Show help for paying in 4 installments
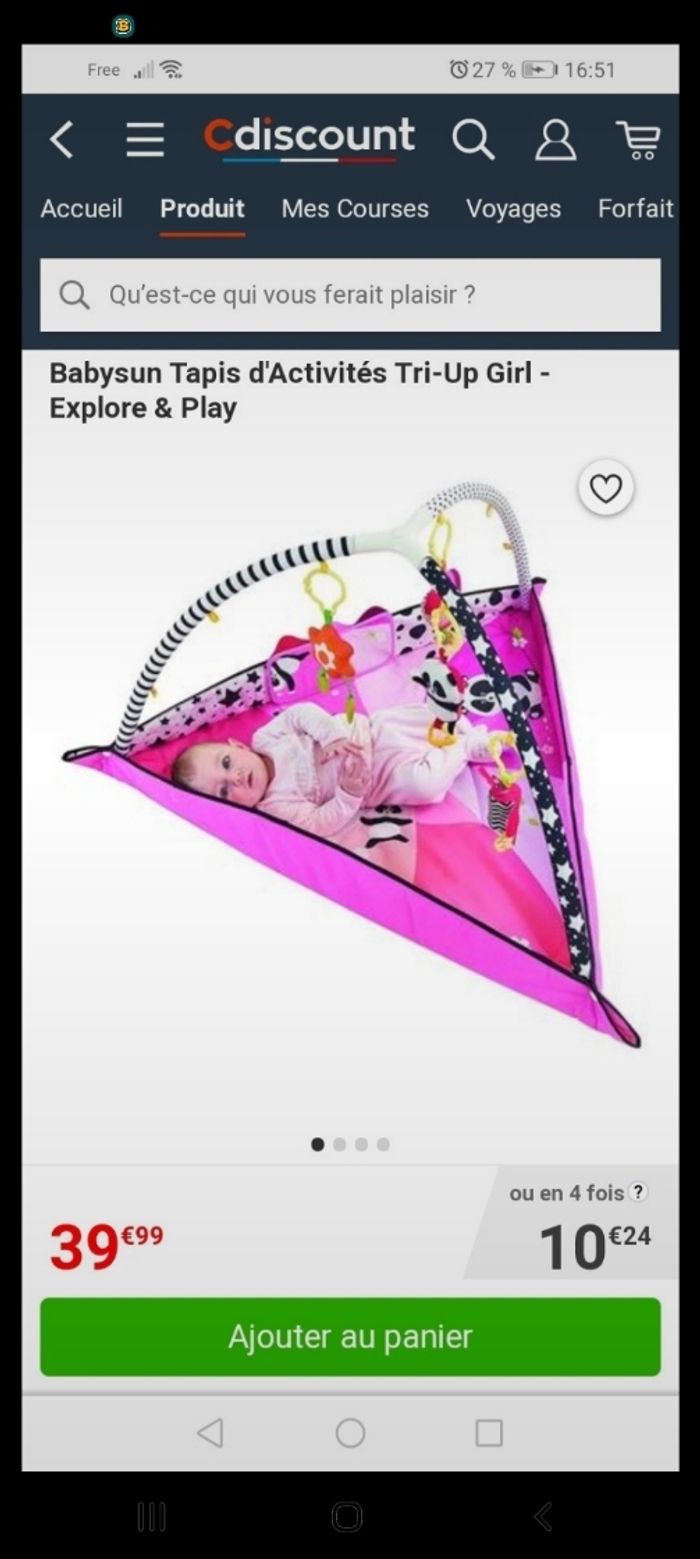 tap(638, 1192)
